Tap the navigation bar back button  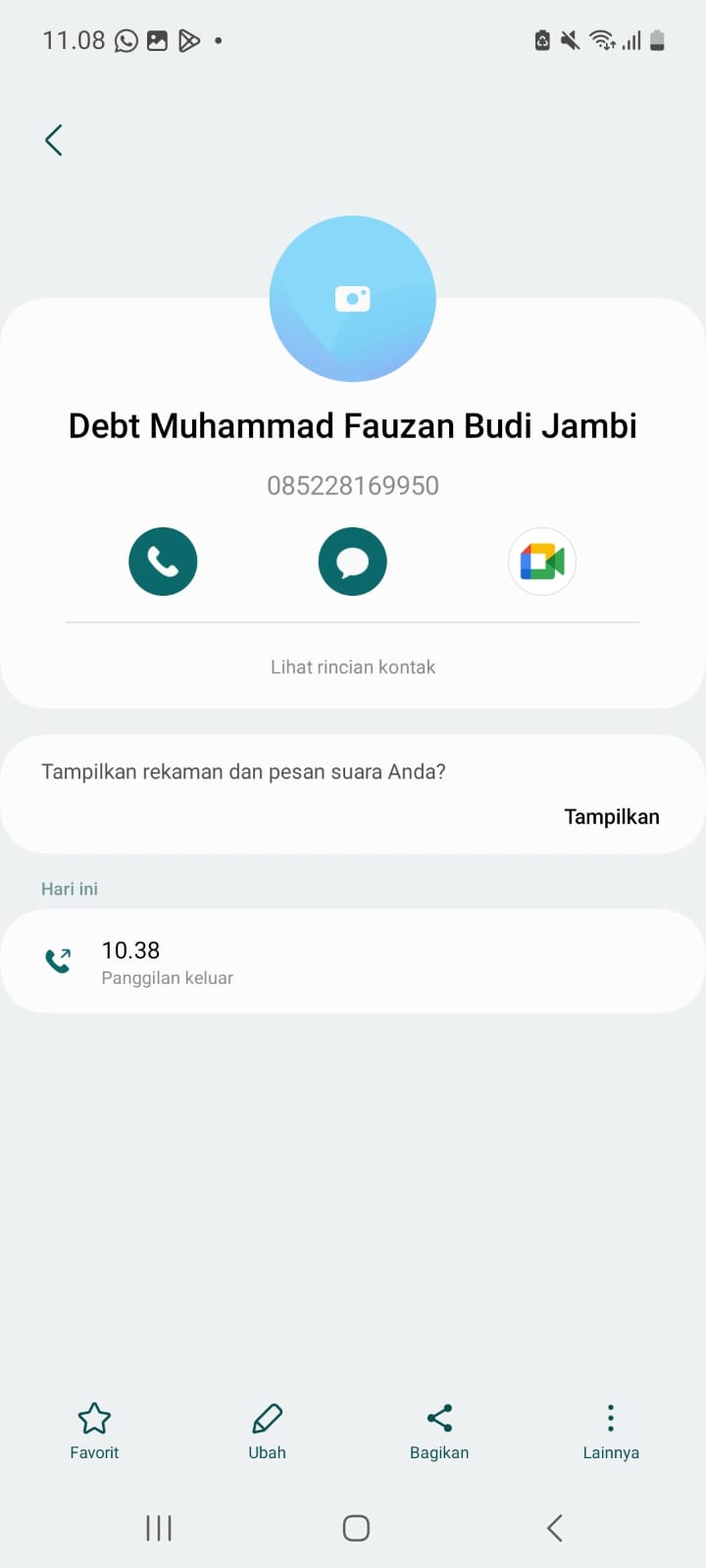pos(553,1526)
